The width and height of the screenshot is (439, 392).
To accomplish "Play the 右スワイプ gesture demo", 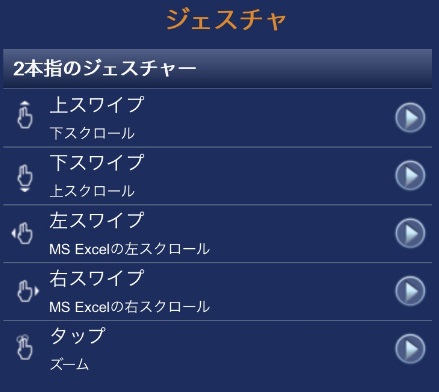I will [410, 291].
